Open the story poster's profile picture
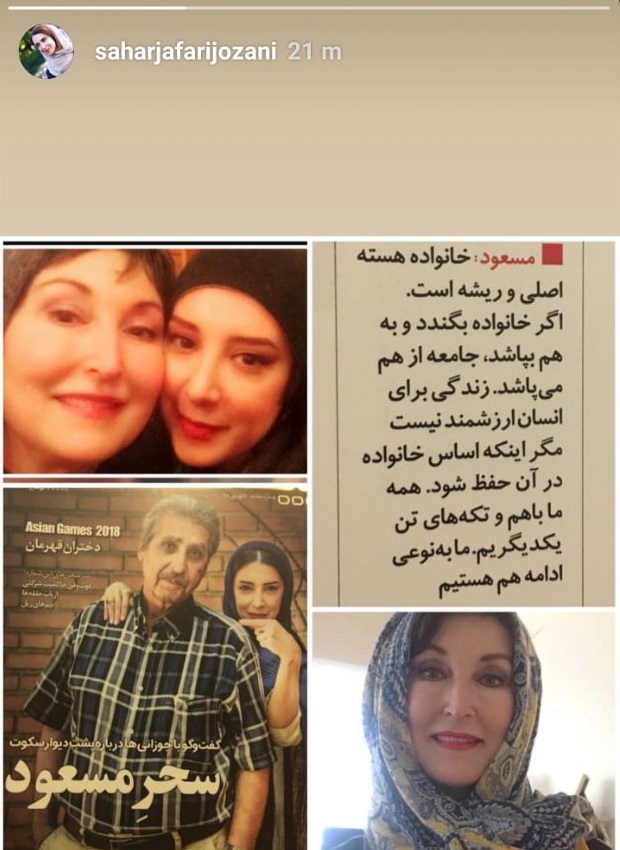This screenshot has height=850, width=620. click(47, 52)
